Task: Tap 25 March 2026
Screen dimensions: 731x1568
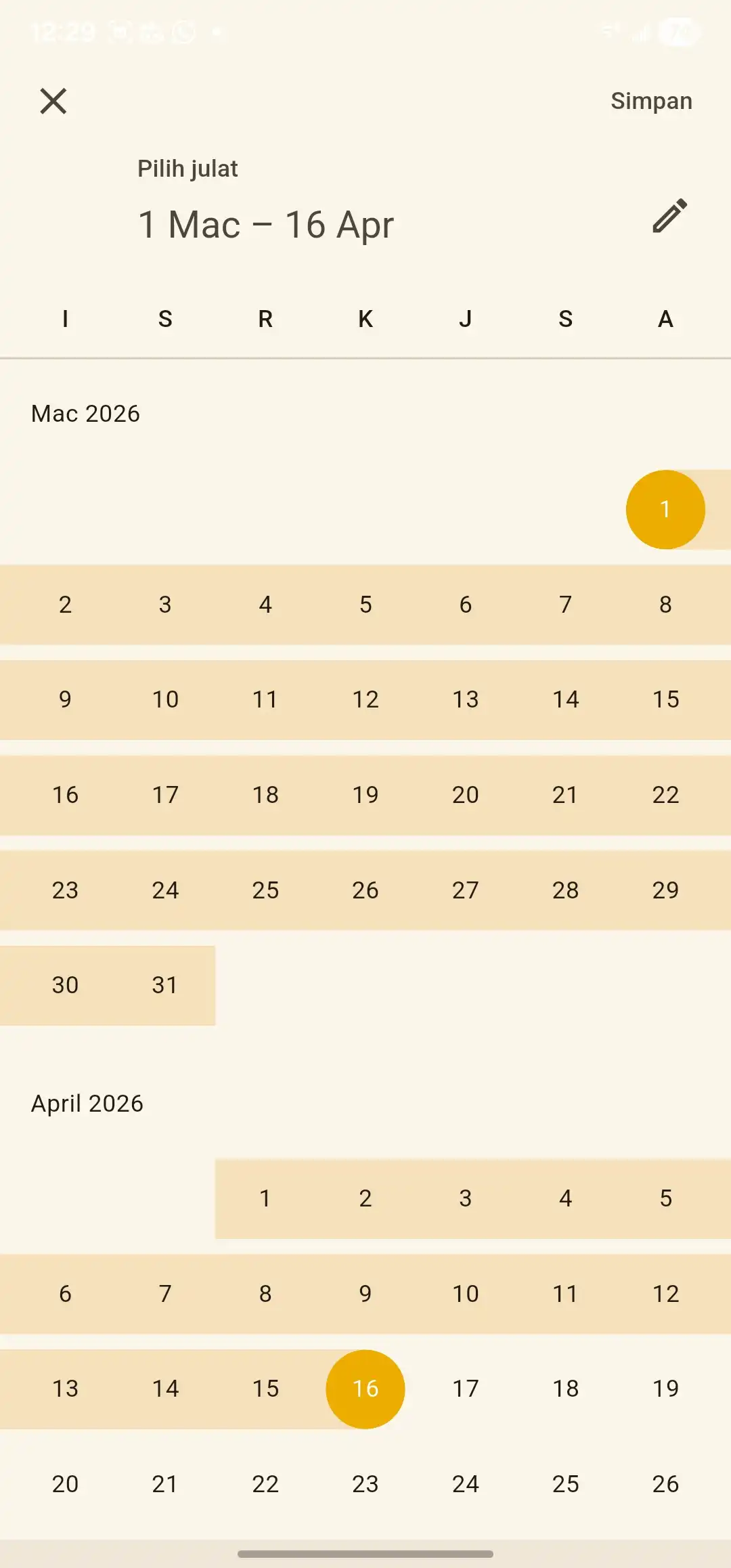Action: pyautogui.click(x=265, y=890)
